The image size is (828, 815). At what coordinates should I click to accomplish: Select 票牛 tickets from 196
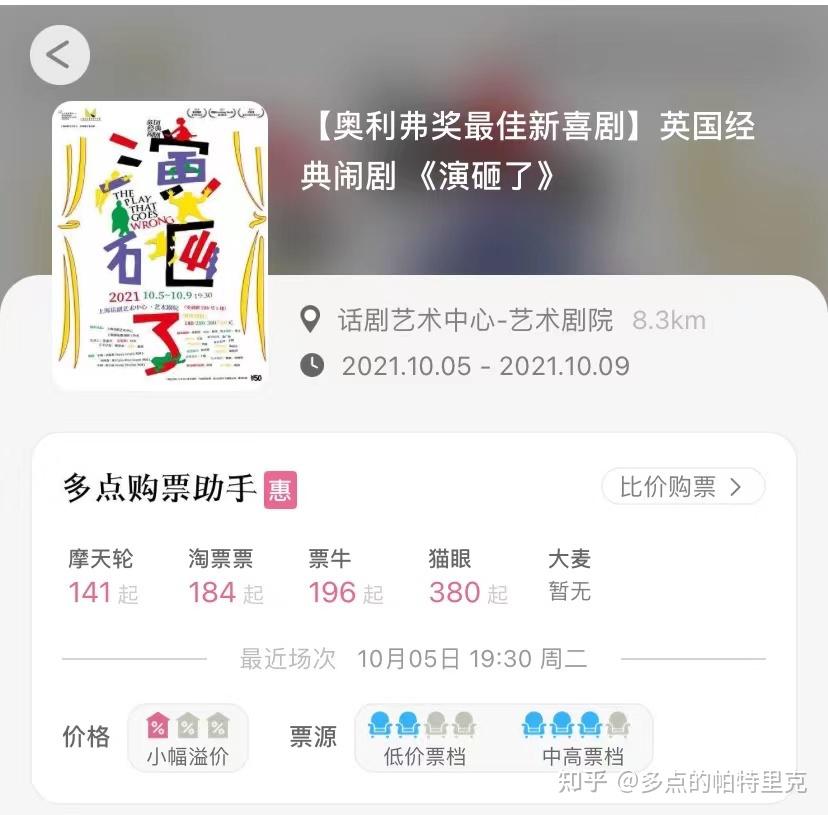click(x=345, y=576)
